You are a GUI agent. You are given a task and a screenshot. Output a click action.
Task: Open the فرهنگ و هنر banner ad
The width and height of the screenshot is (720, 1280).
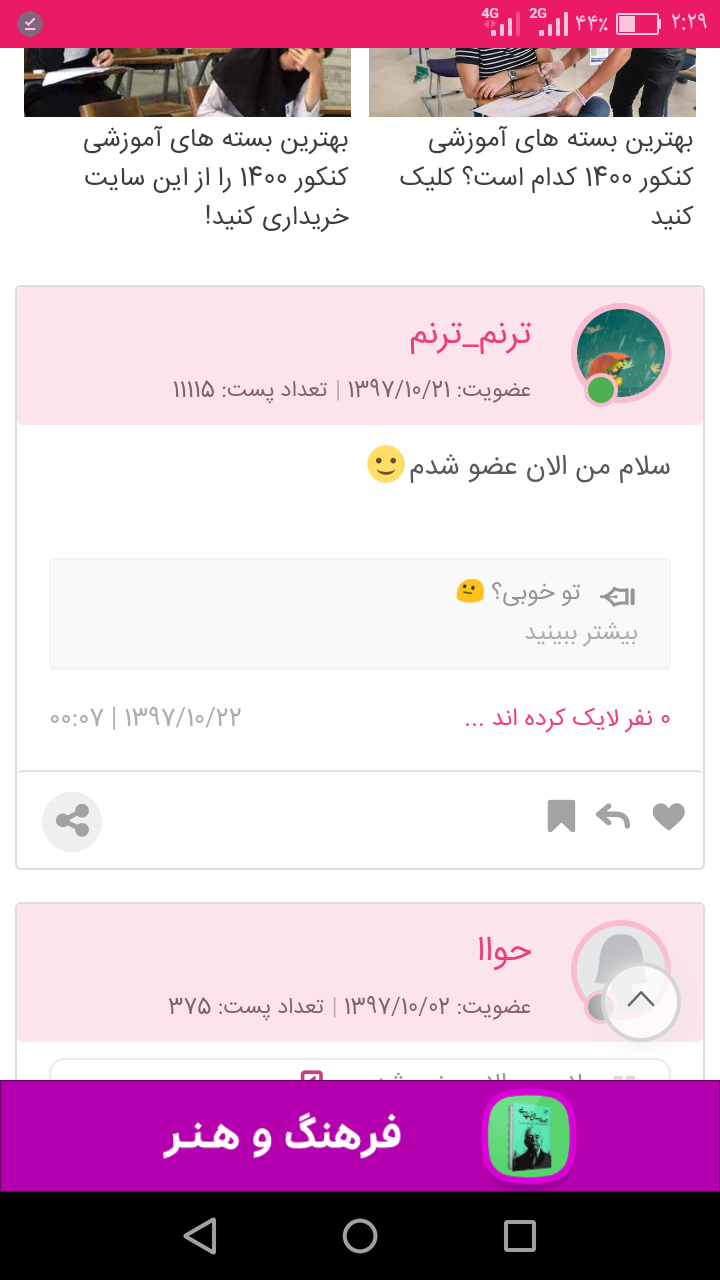click(x=360, y=1135)
